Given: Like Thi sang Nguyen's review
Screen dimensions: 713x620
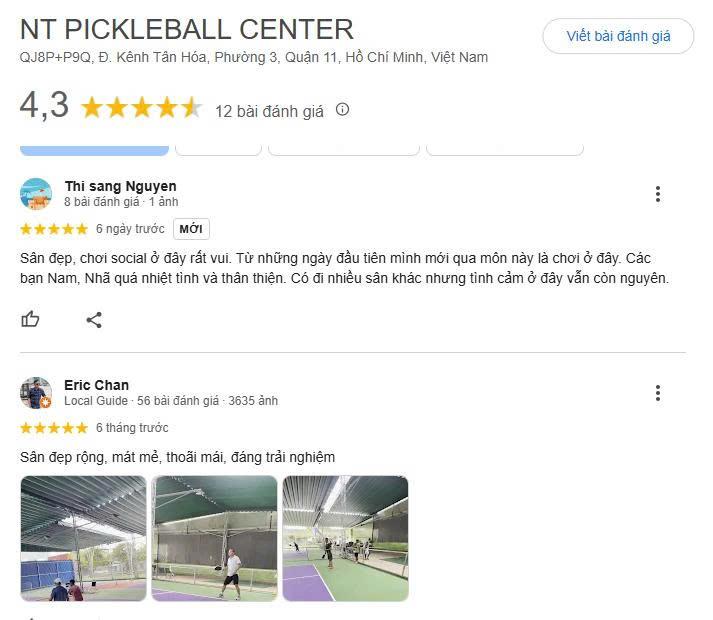Looking at the screenshot, I should [31, 320].
